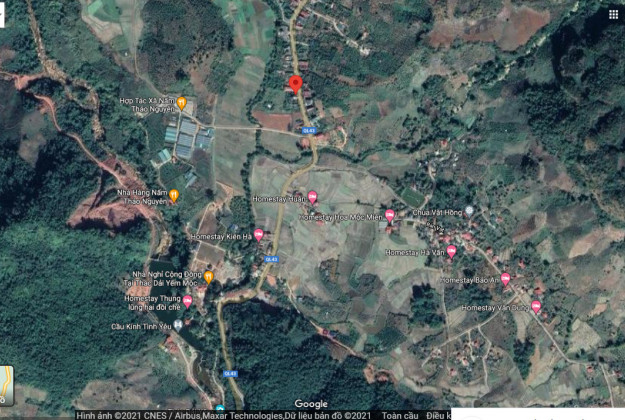This screenshot has height=420, width=625.
Task: Open the Homestay Bảo An marker
Action: [505, 279]
